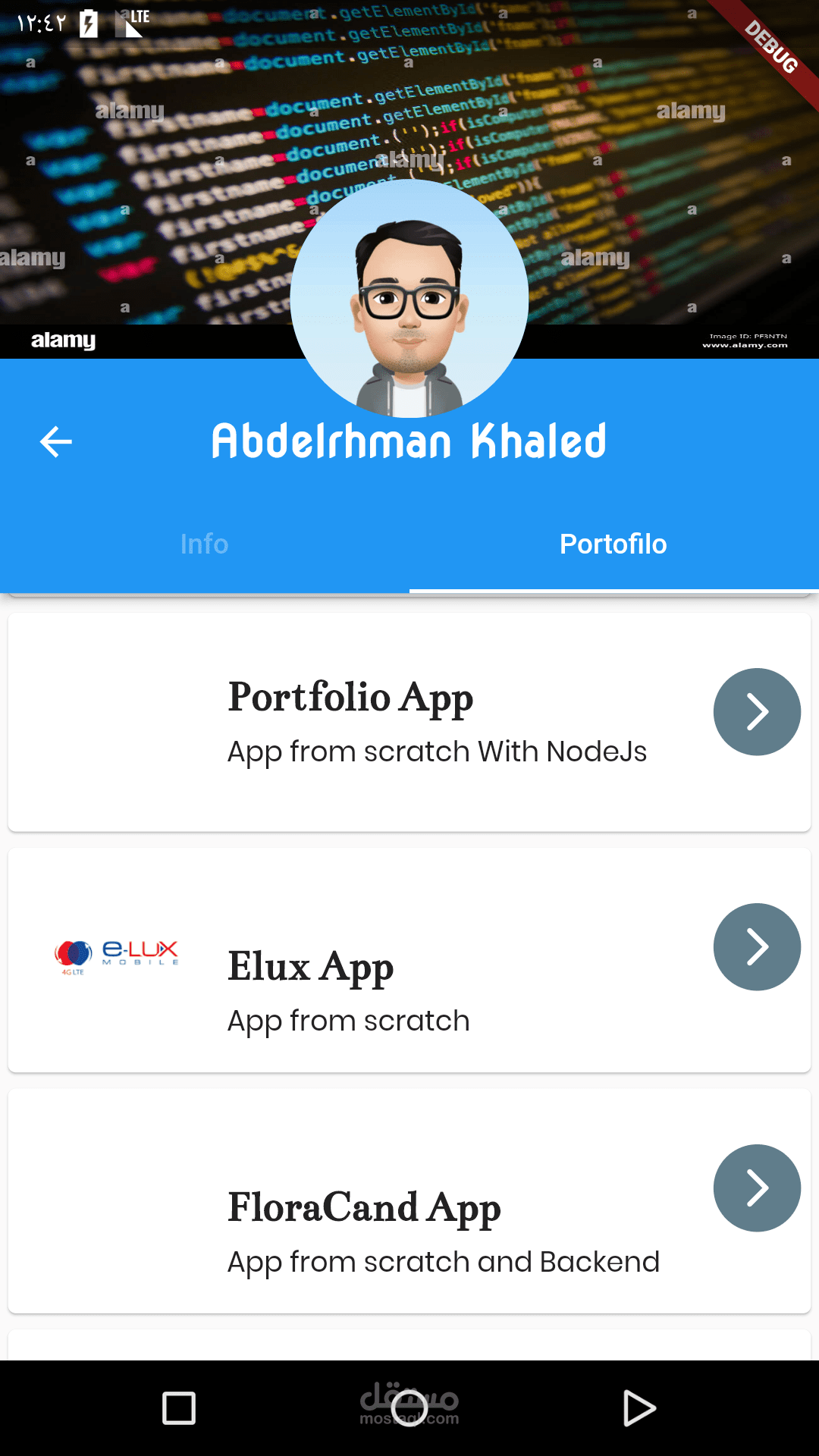Open recent apps with the square button
The image size is (819, 1456).
(179, 1408)
